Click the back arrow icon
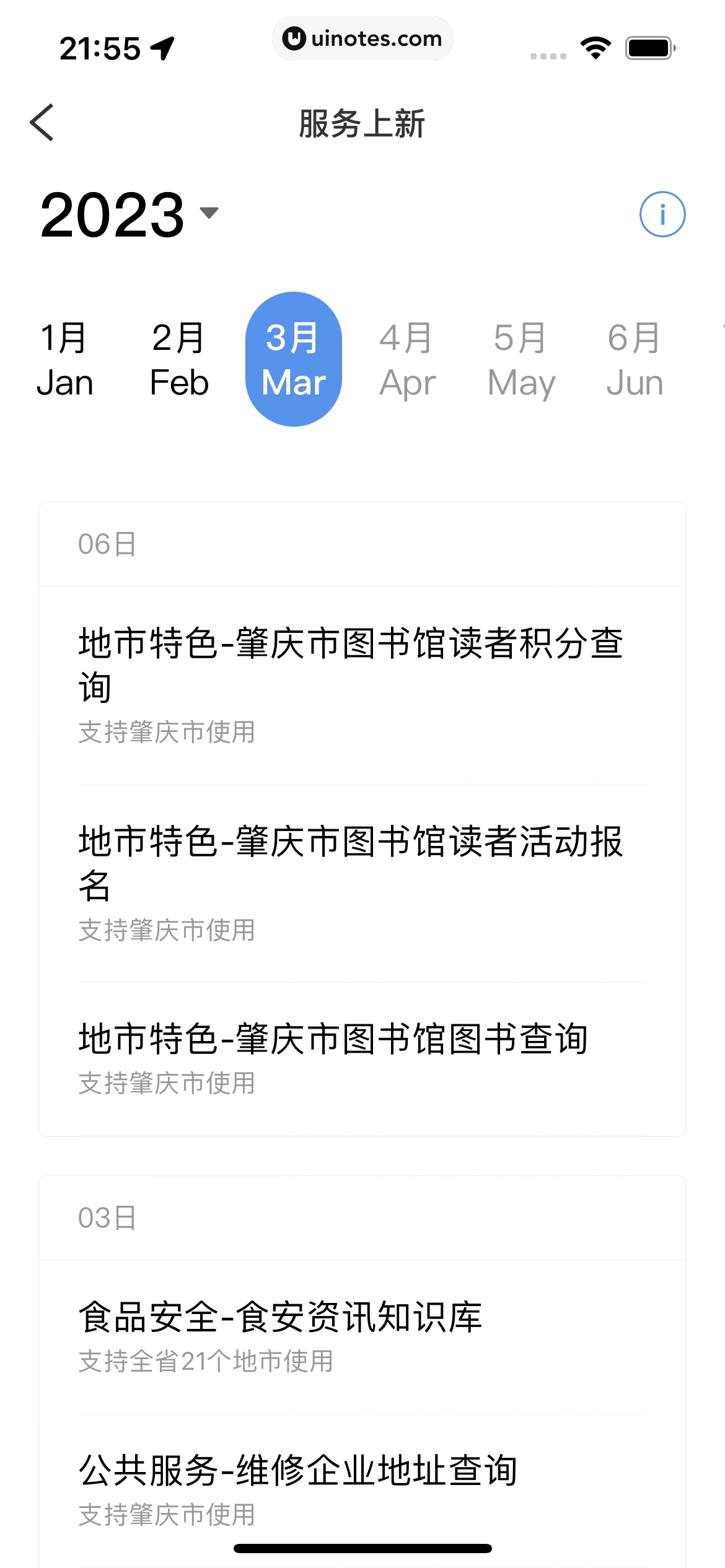The width and height of the screenshot is (725, 1568). click(x=42, y=122)
